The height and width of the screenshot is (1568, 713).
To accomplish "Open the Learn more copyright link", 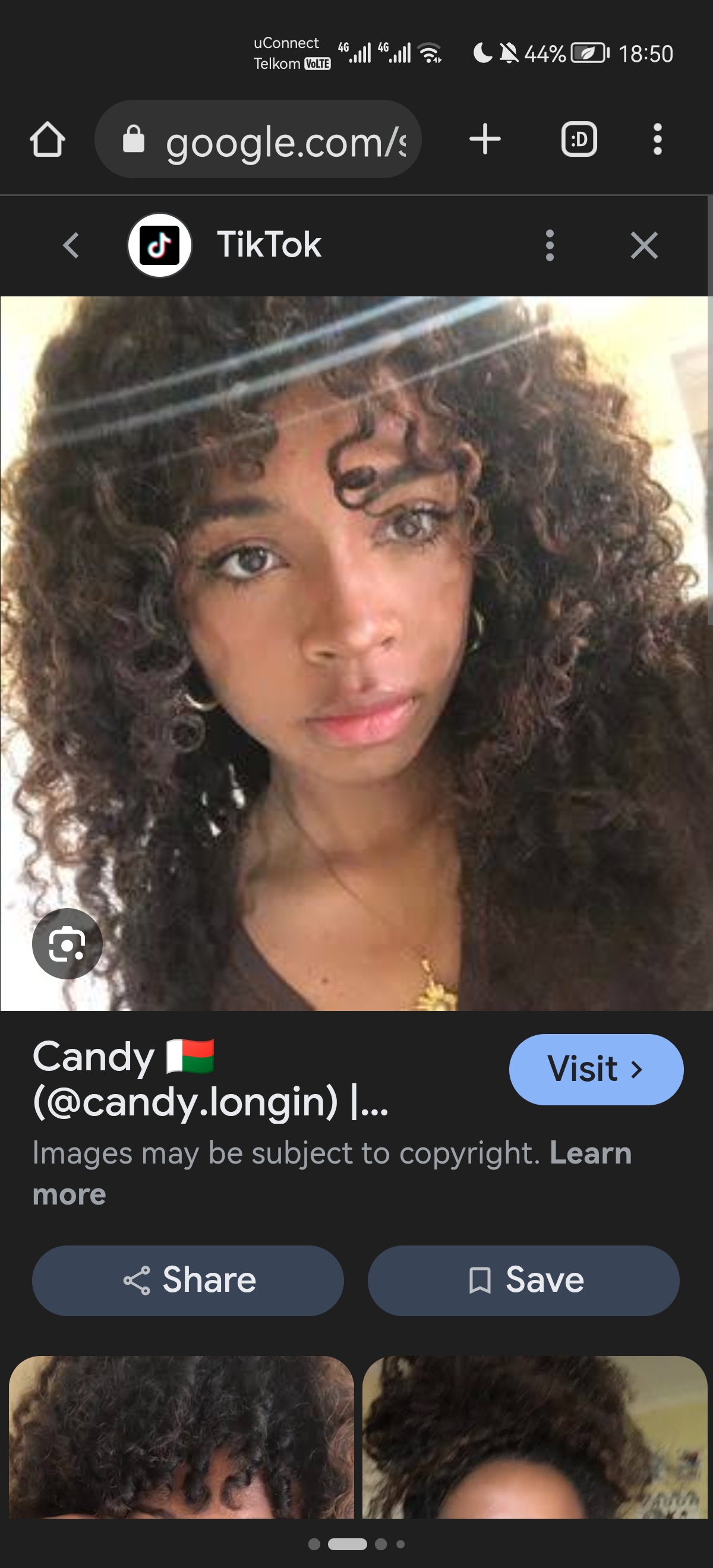I will pos(589,1152).
